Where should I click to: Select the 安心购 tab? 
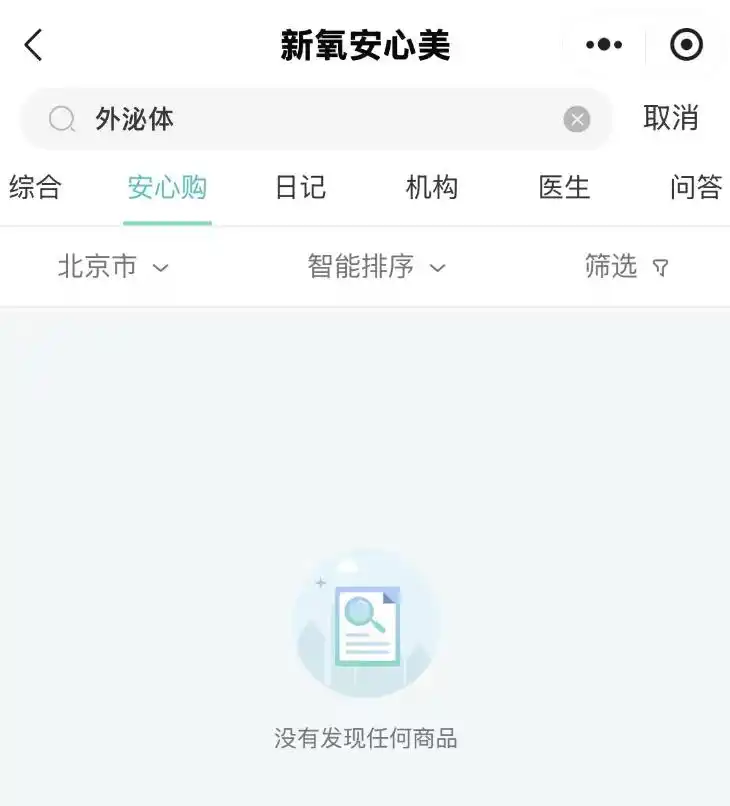click(167, 187)
